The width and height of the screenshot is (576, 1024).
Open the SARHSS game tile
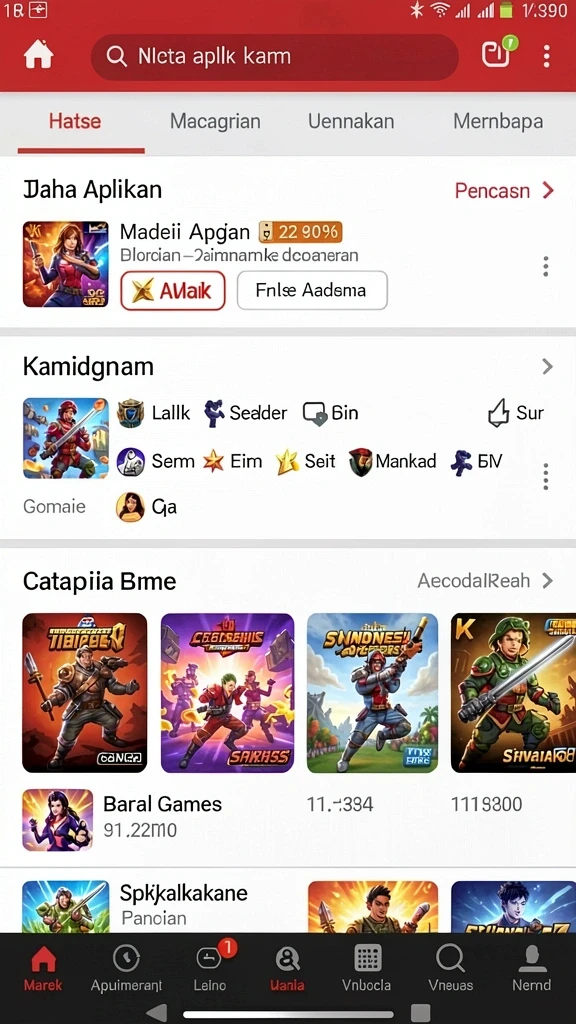227,693
